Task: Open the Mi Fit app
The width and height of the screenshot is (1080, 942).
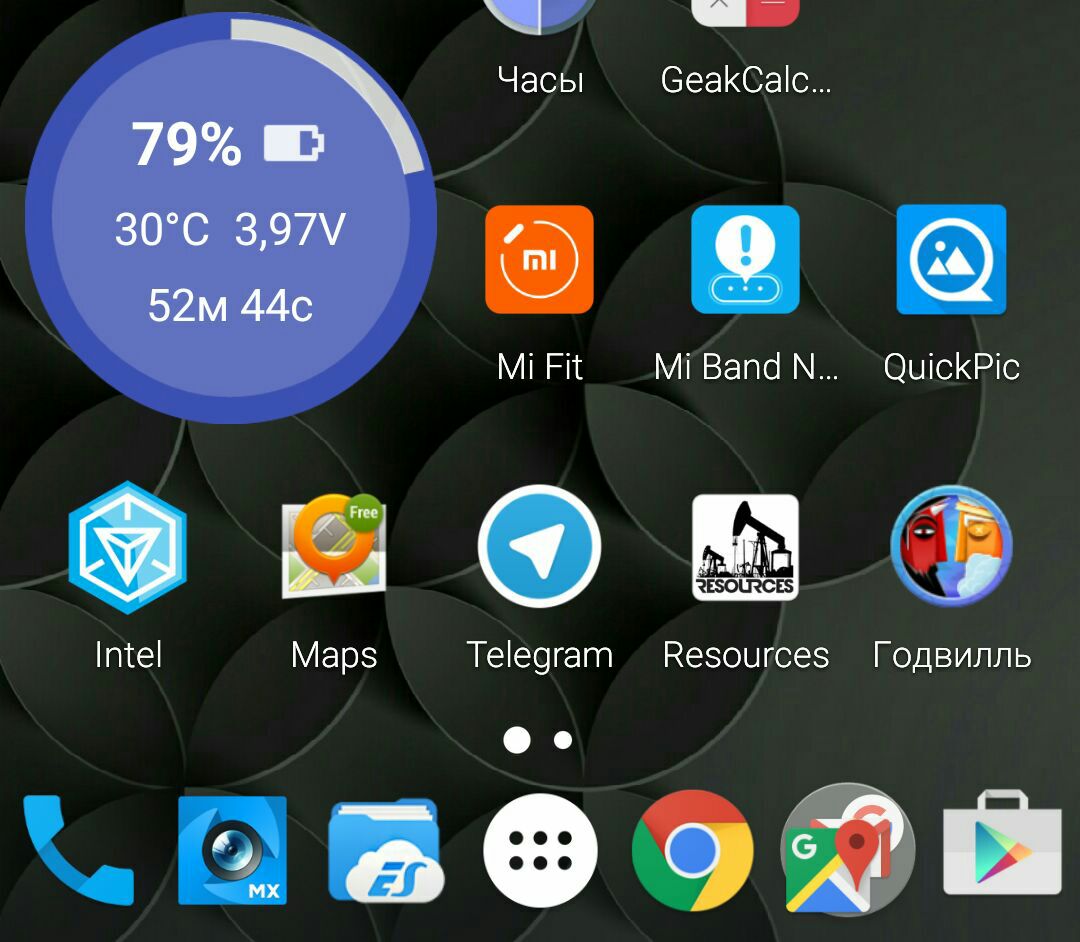Action: click(540, 260)
